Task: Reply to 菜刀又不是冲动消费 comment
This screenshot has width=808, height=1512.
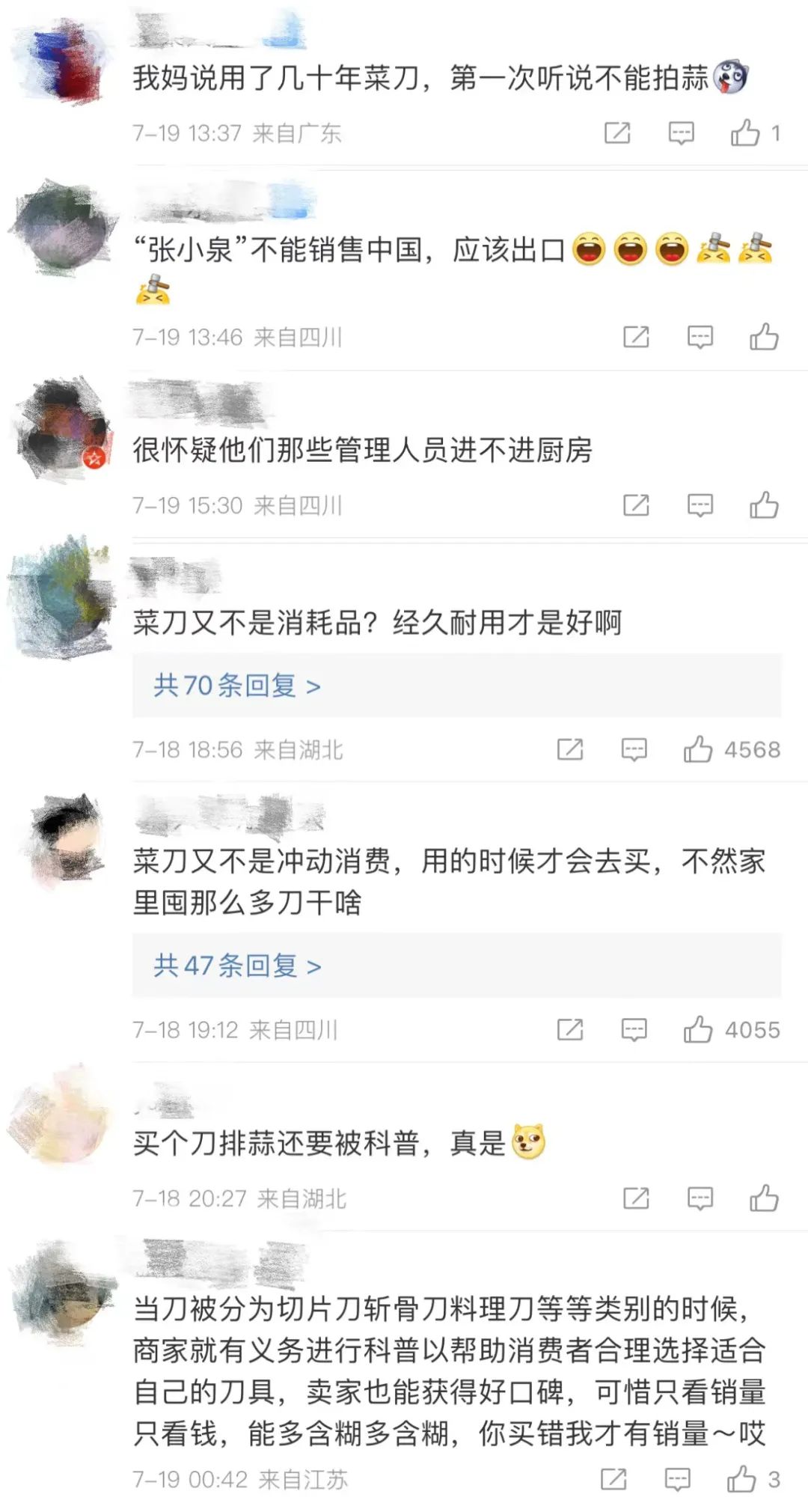Action: (634, 1030)
